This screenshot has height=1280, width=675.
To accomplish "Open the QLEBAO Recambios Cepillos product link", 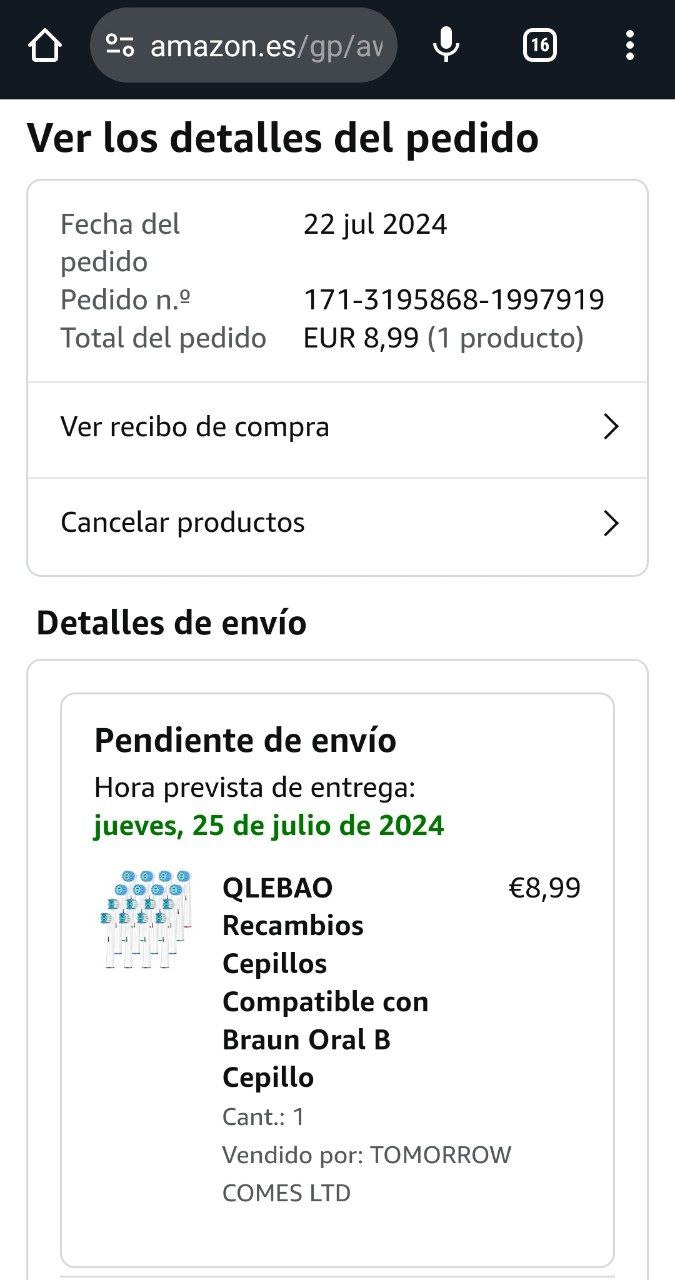I will point(324,982).
